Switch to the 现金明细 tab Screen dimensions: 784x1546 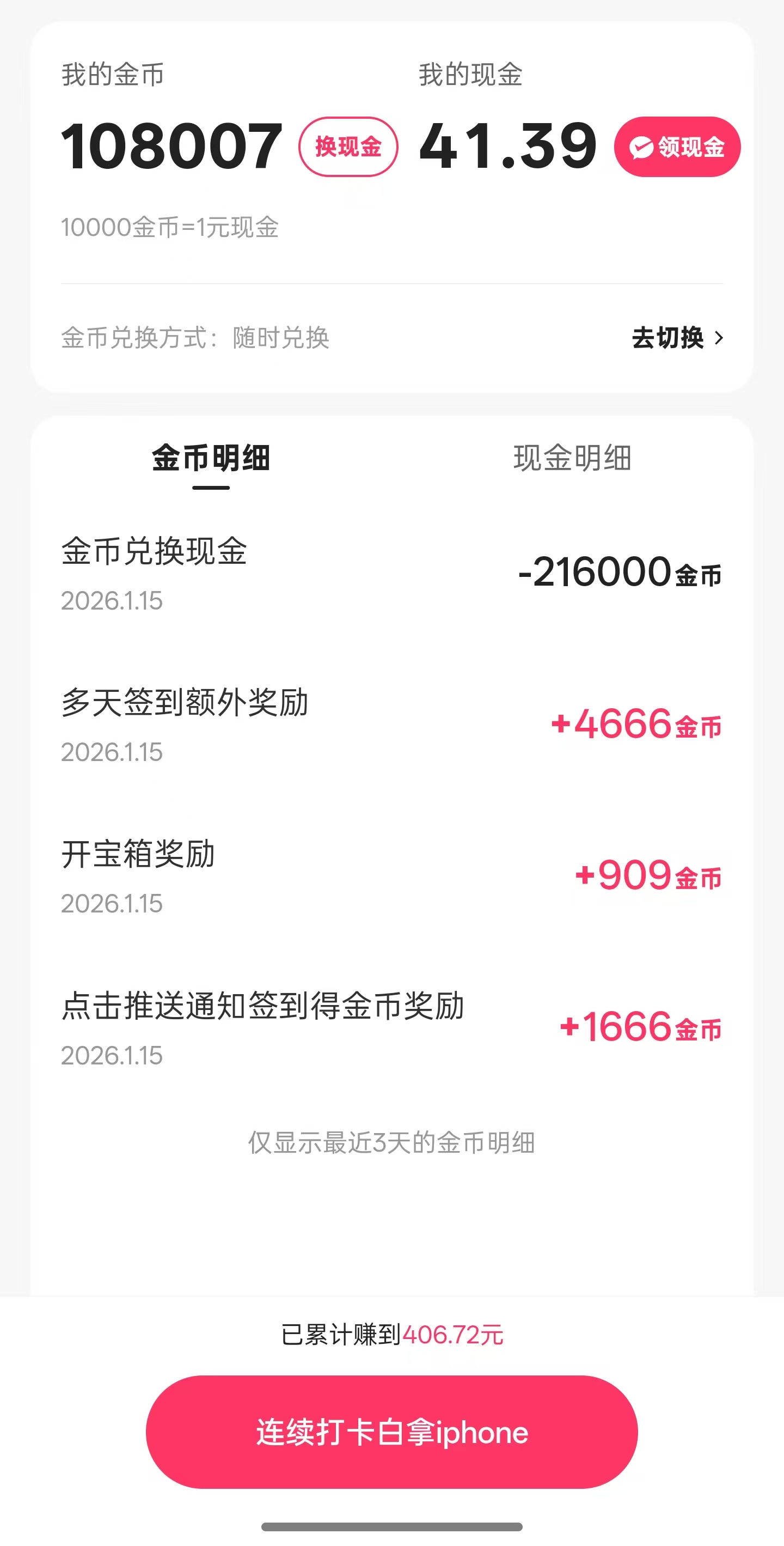[x=572, y=459]
